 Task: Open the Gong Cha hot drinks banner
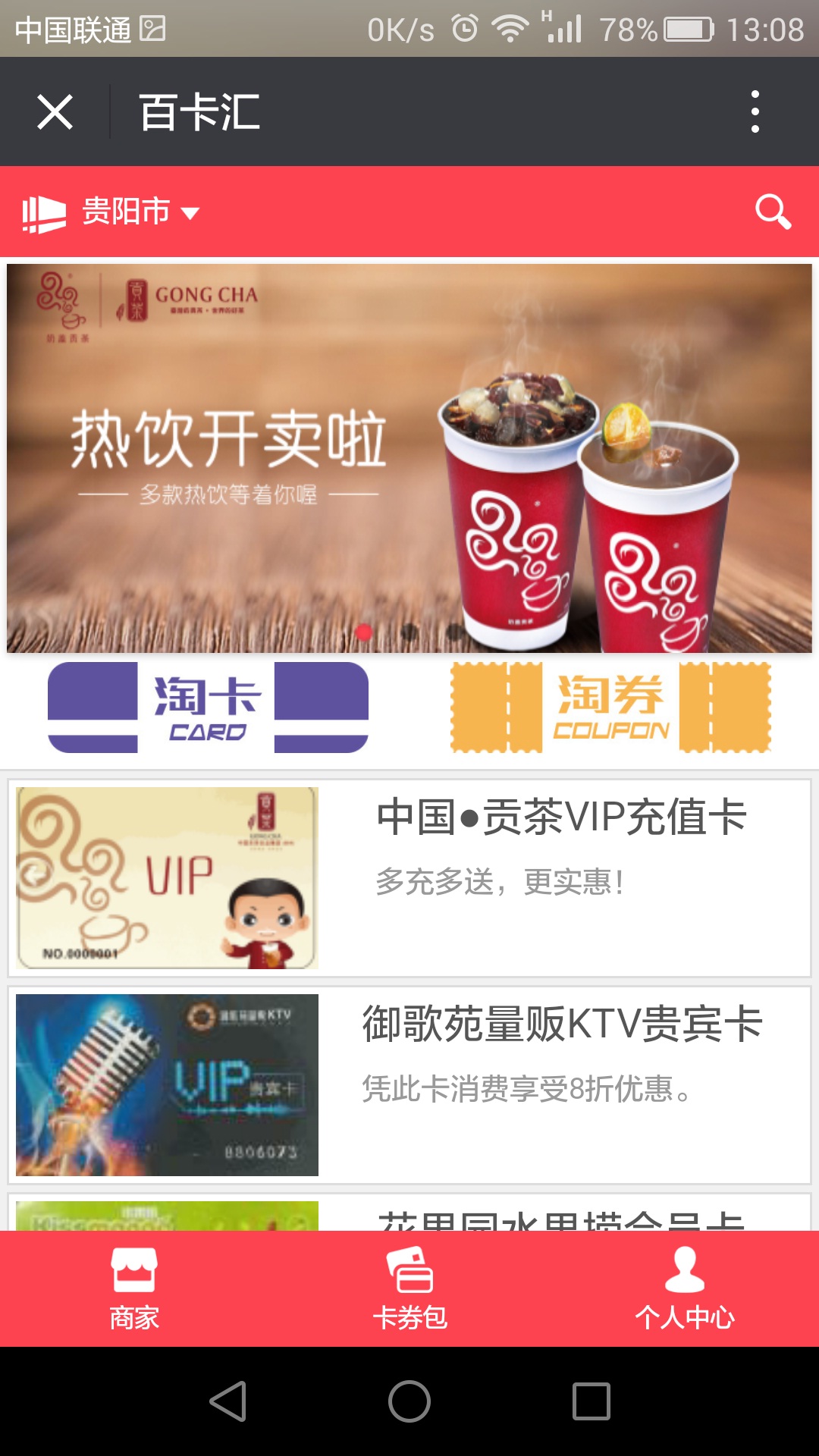pos(409,458)
